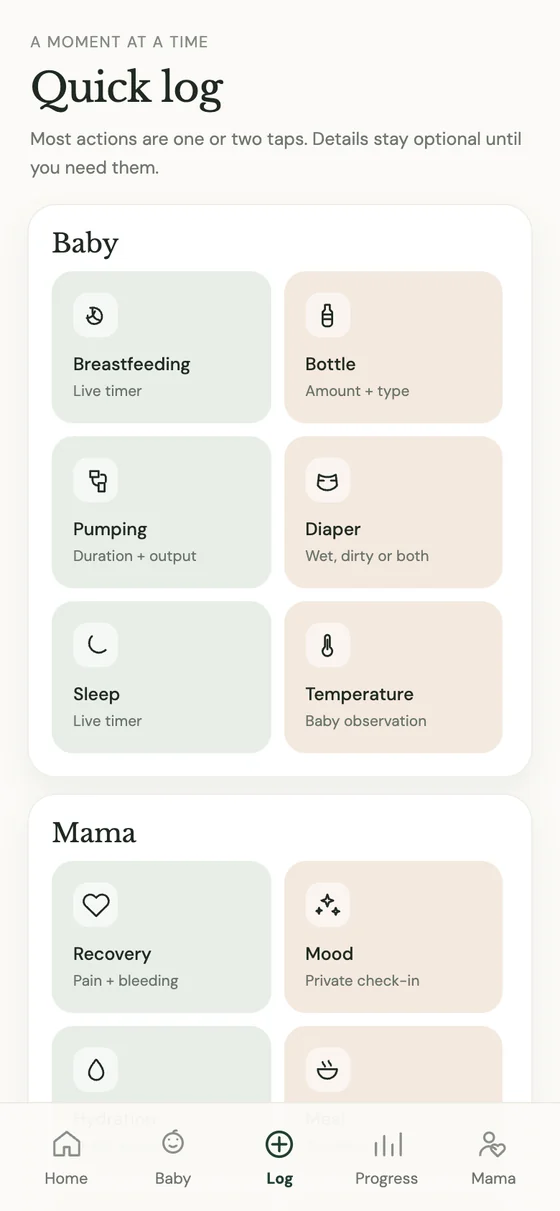Open the Mood private check-in

pos(393,937)
